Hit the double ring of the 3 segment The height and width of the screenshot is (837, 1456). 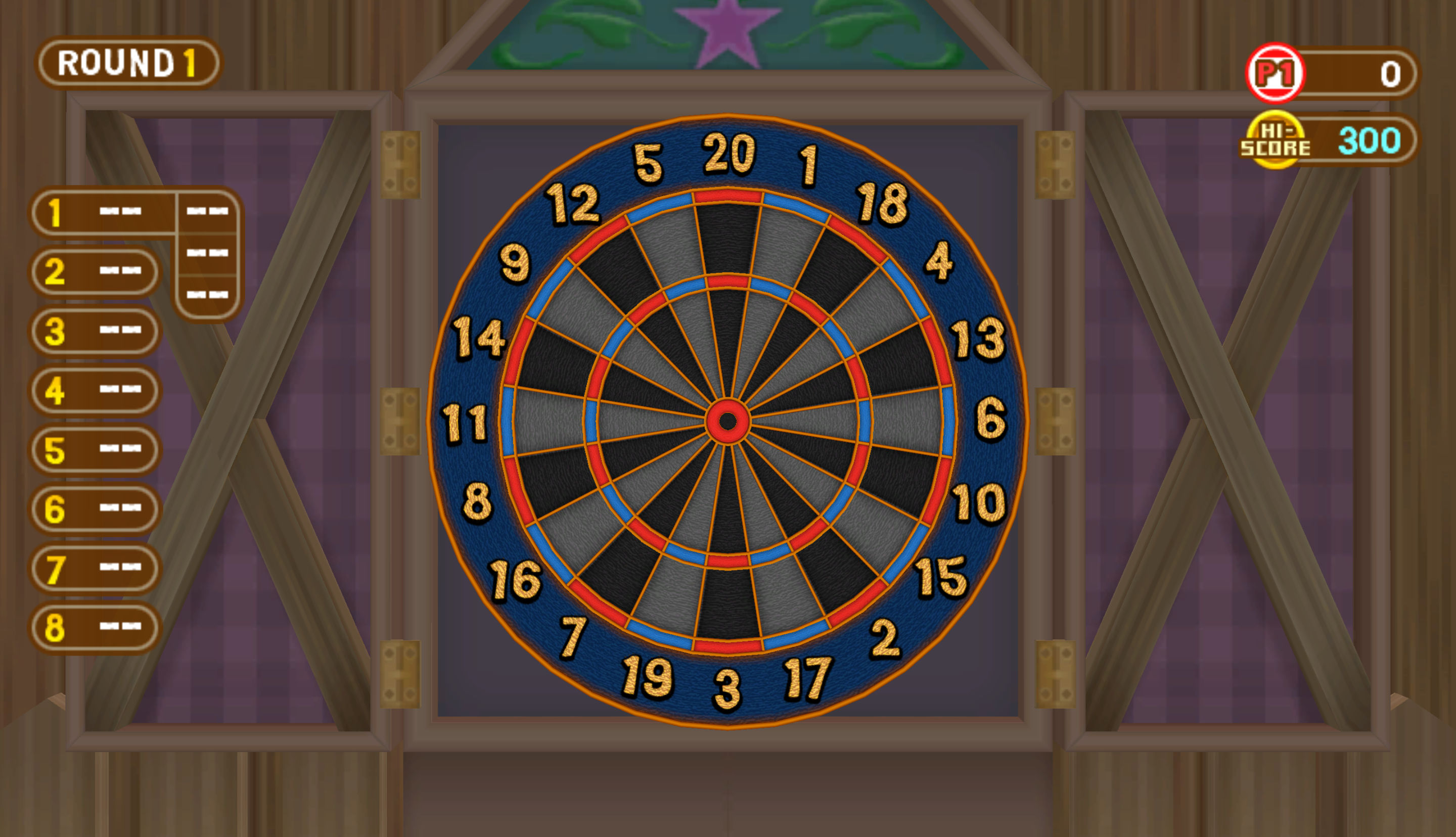pyautogui.click(x=727, y=645)
